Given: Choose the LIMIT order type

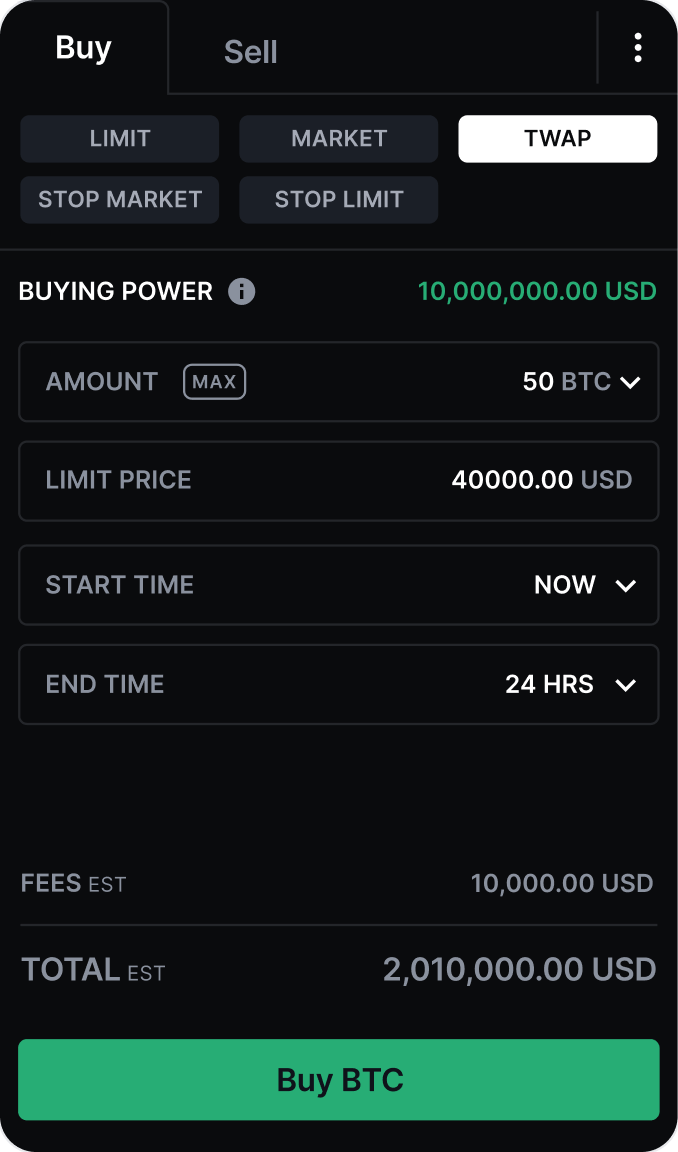Looking at the screenshot, I should [120, 139].
